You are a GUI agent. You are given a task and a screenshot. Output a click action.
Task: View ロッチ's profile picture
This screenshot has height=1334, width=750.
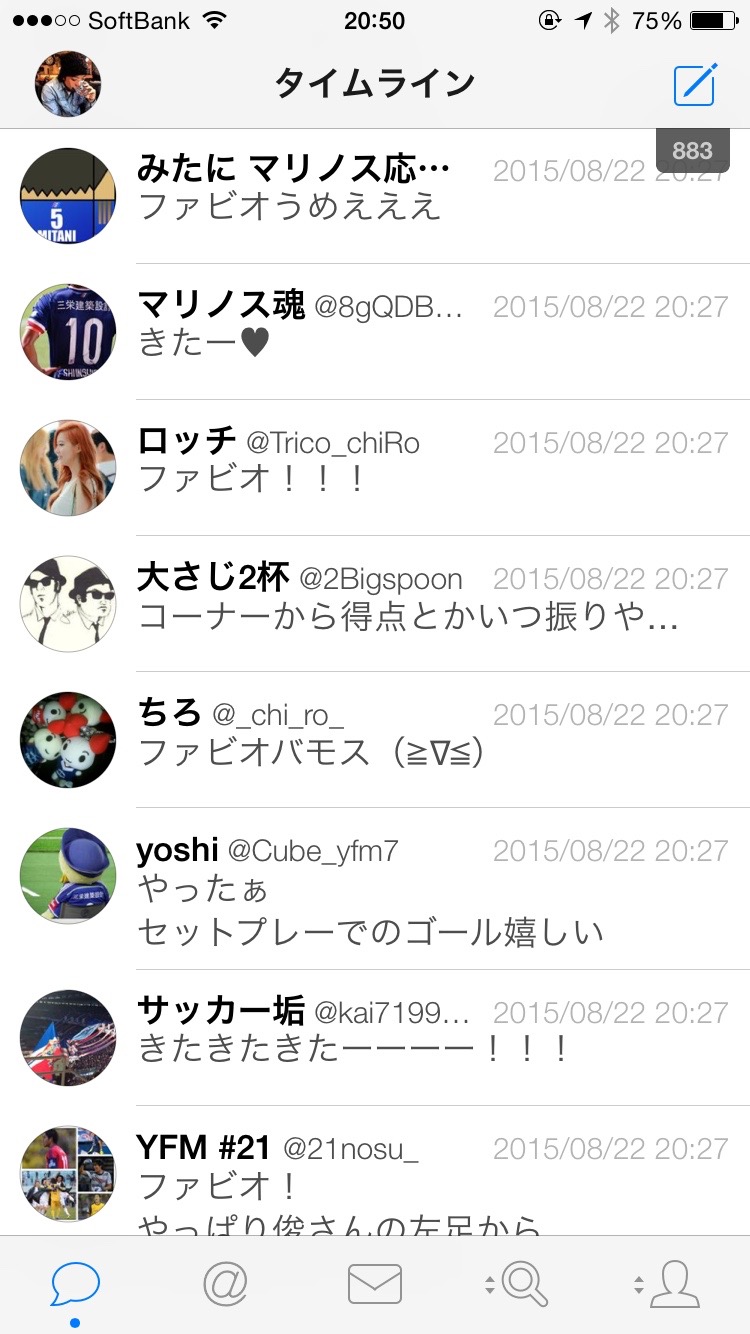68,468
